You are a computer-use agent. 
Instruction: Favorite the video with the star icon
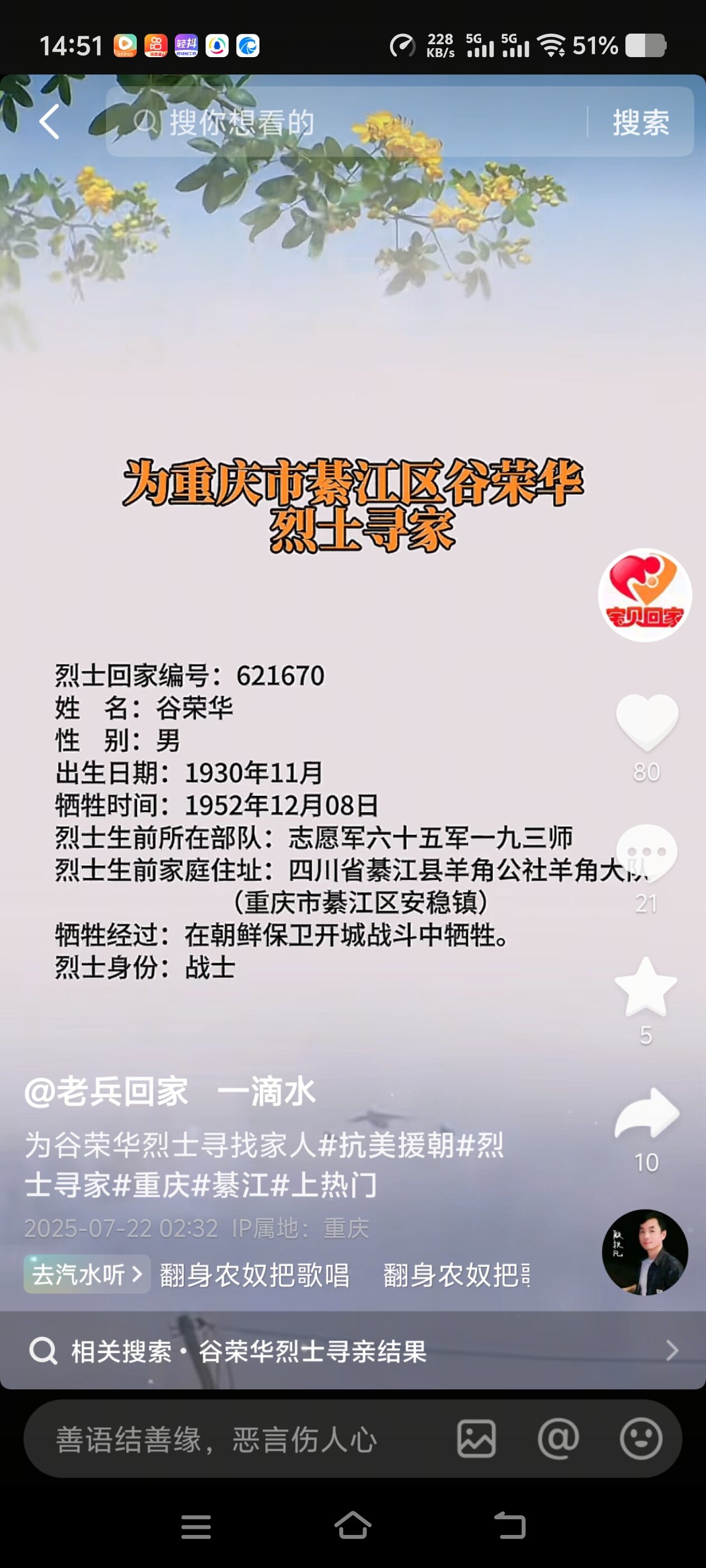pyautogui.click(x=645, y=987)
